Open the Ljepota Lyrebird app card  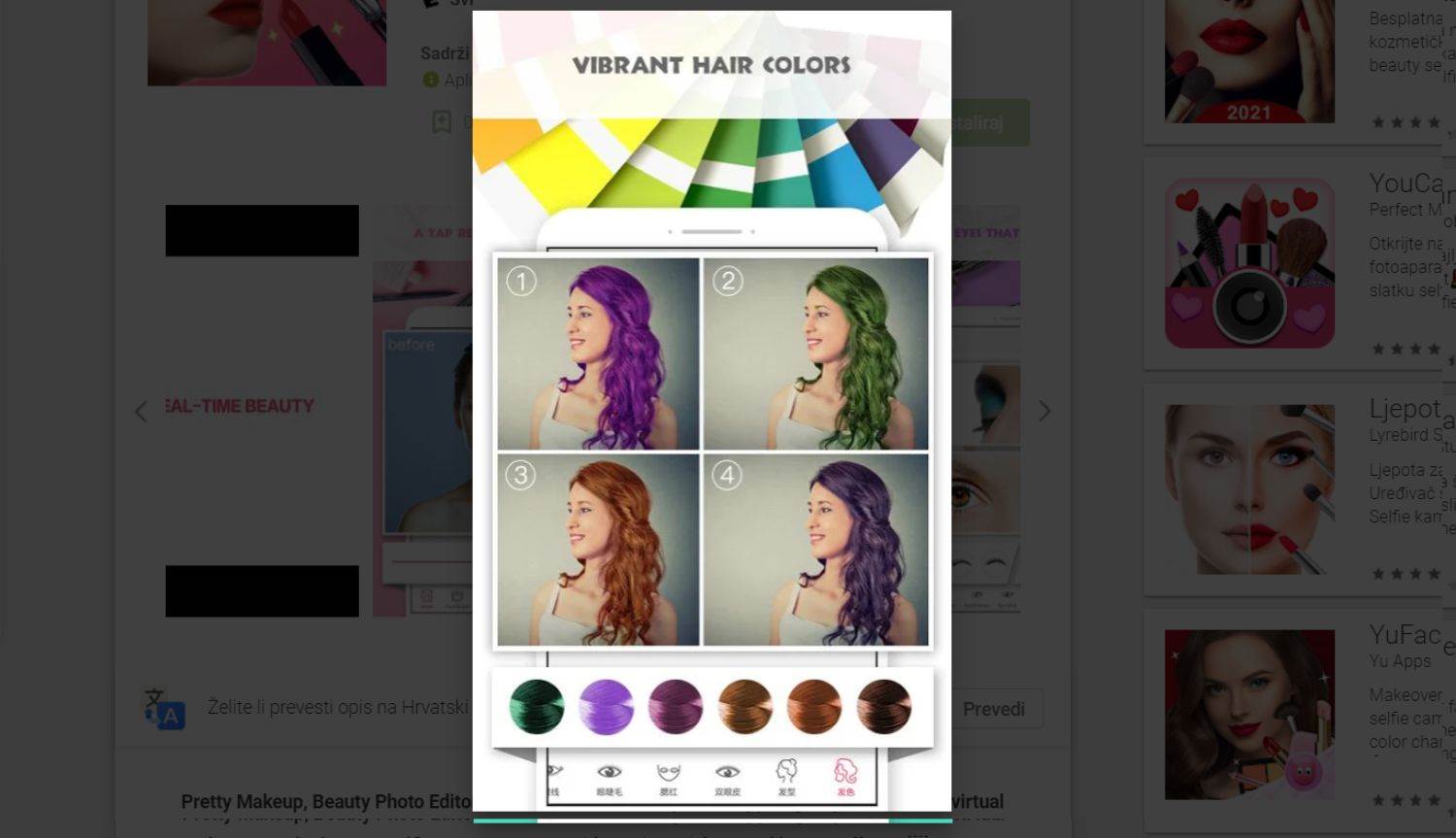(x=1250, y=489)
